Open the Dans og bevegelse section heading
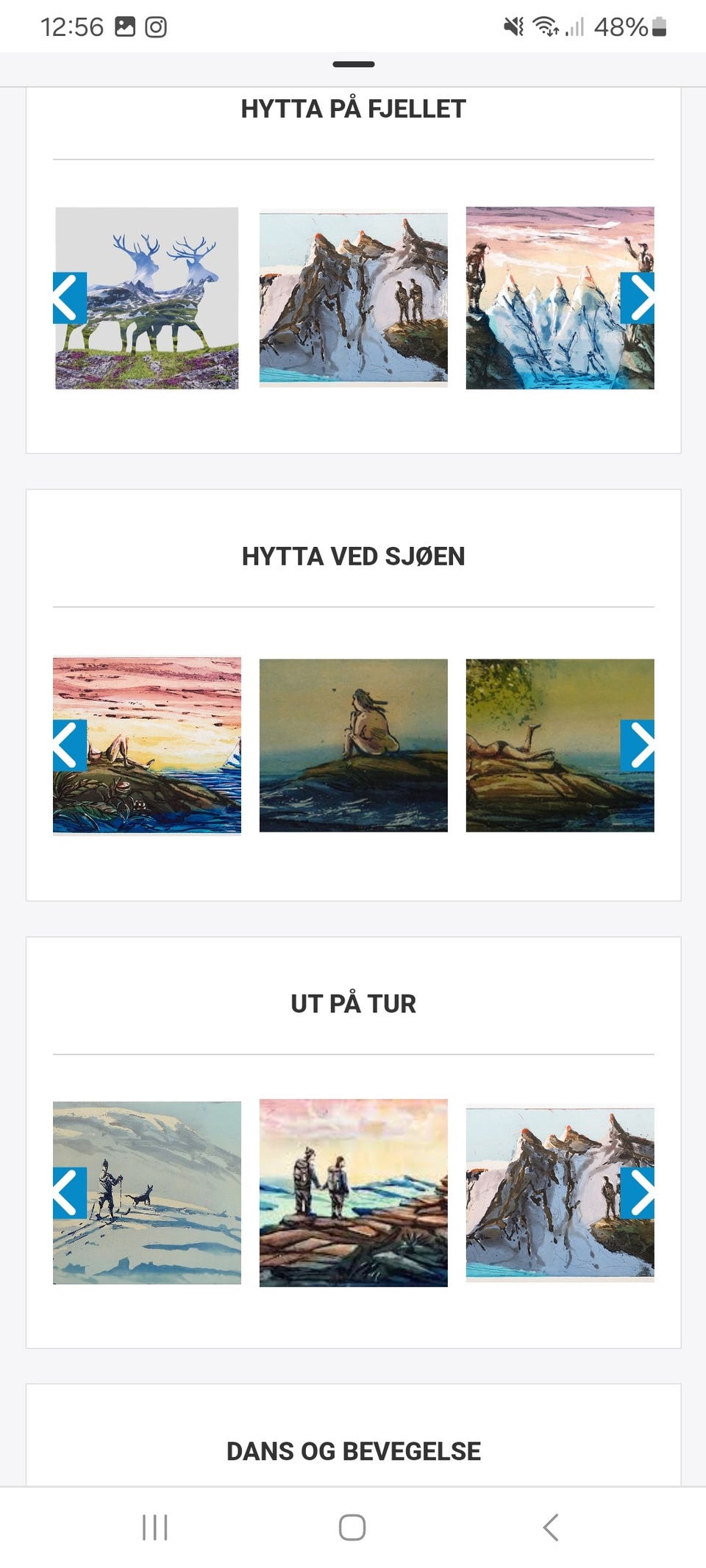The height and width of the screenshot is (1568, 706). pos(354,1450)
